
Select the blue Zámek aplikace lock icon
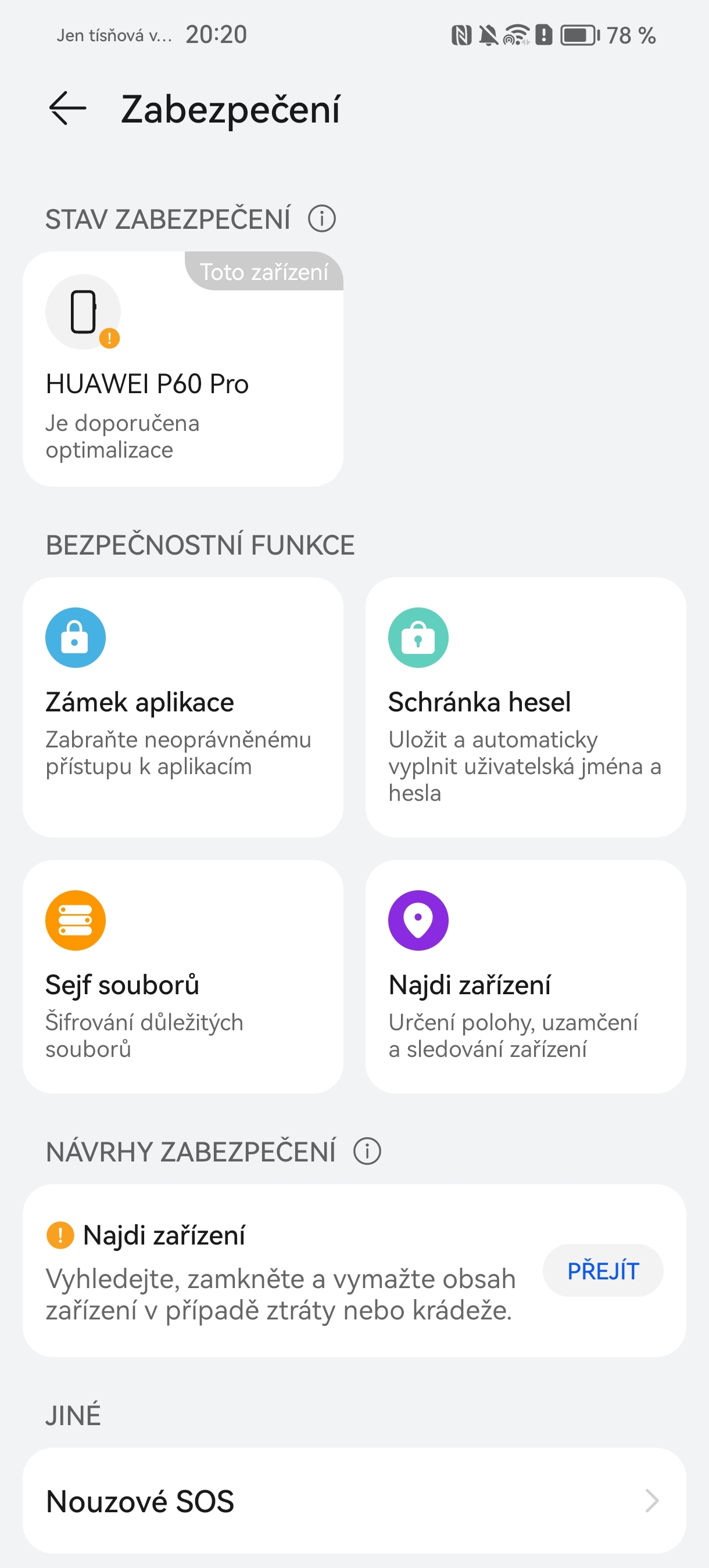point(76,636)
